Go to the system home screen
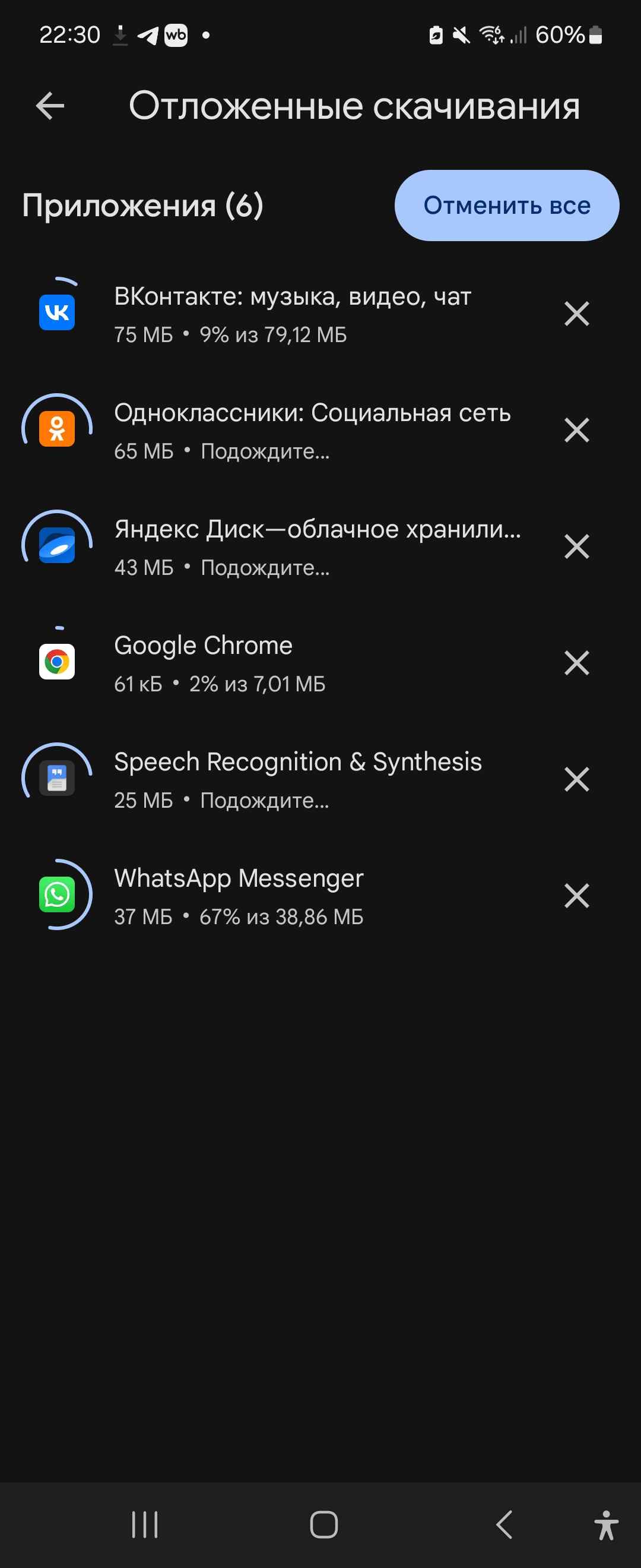Screen dimensions: 641x1568 [x=323, y=1525]
